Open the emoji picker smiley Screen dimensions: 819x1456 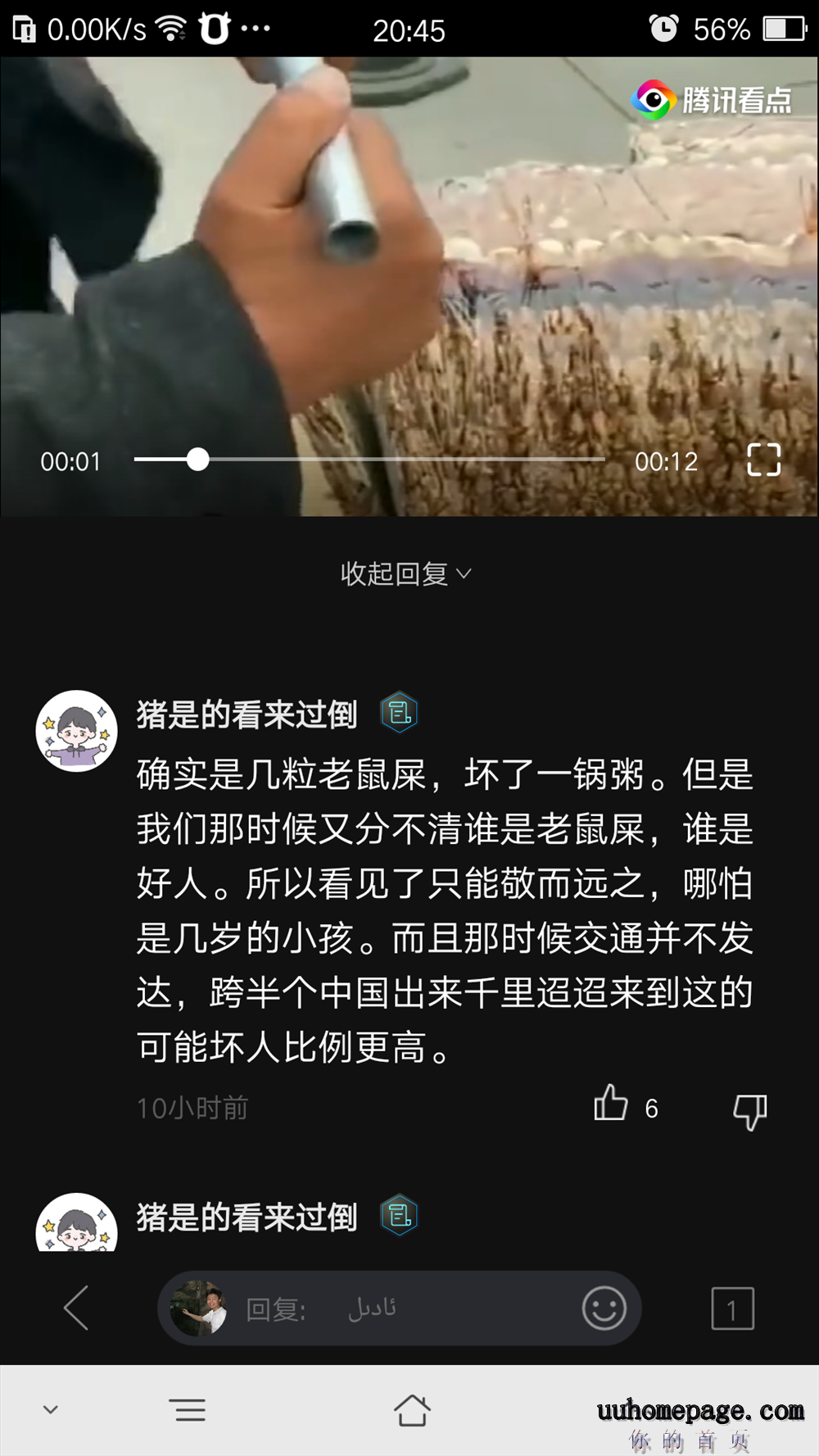click(604, 1308)
